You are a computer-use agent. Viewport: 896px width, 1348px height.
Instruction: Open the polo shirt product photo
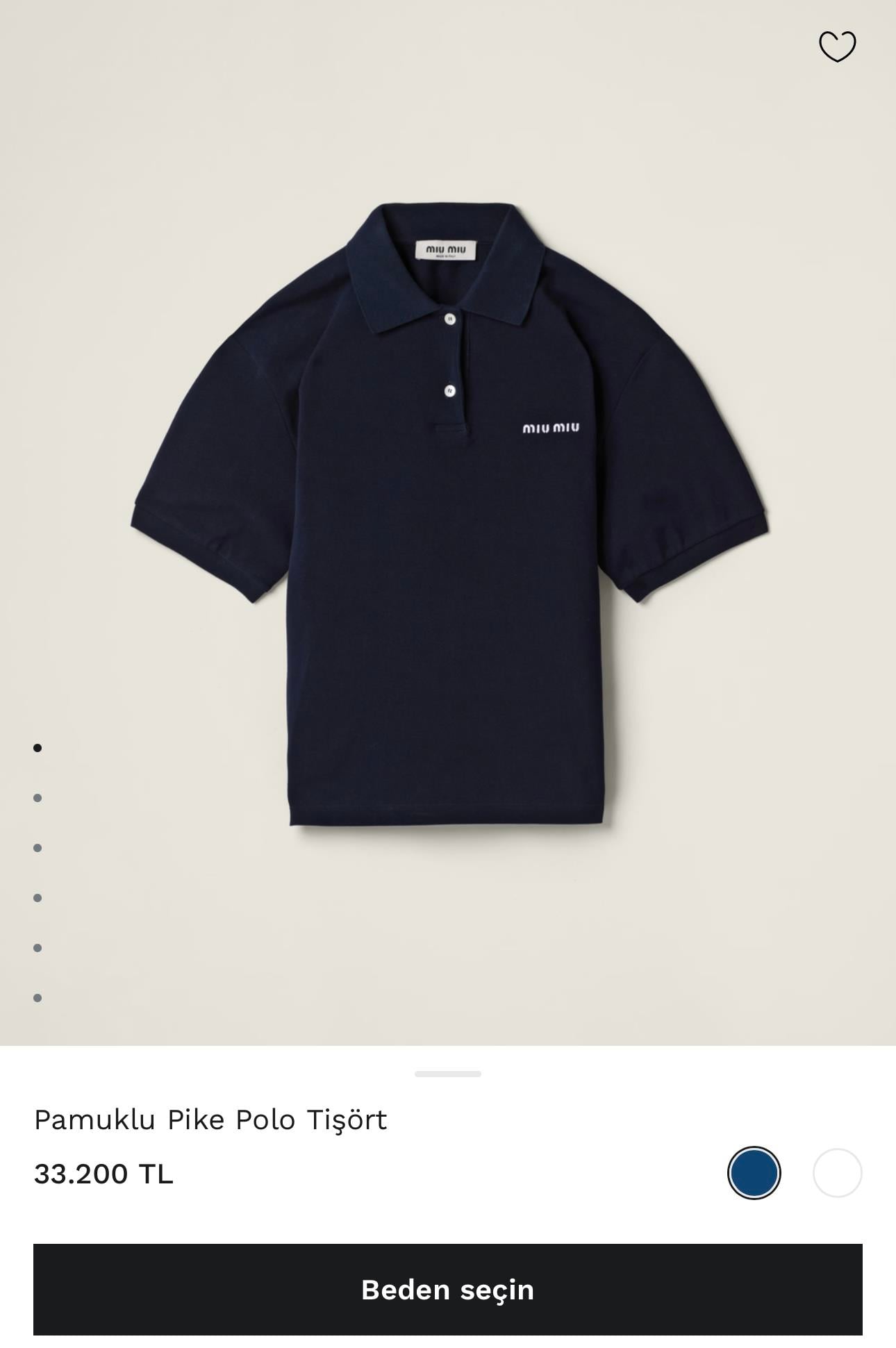click(x=448, y=514)
